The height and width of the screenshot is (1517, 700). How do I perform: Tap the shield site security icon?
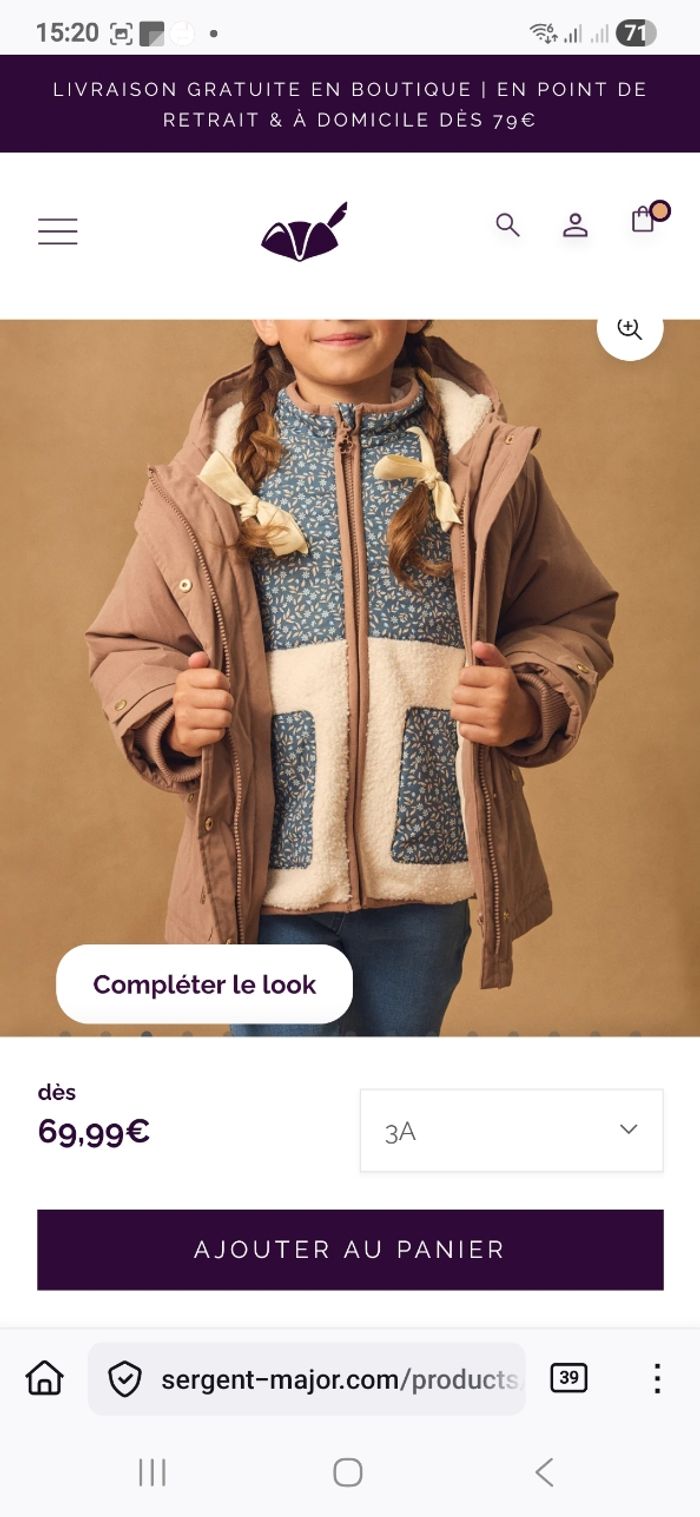(125, 1379)
